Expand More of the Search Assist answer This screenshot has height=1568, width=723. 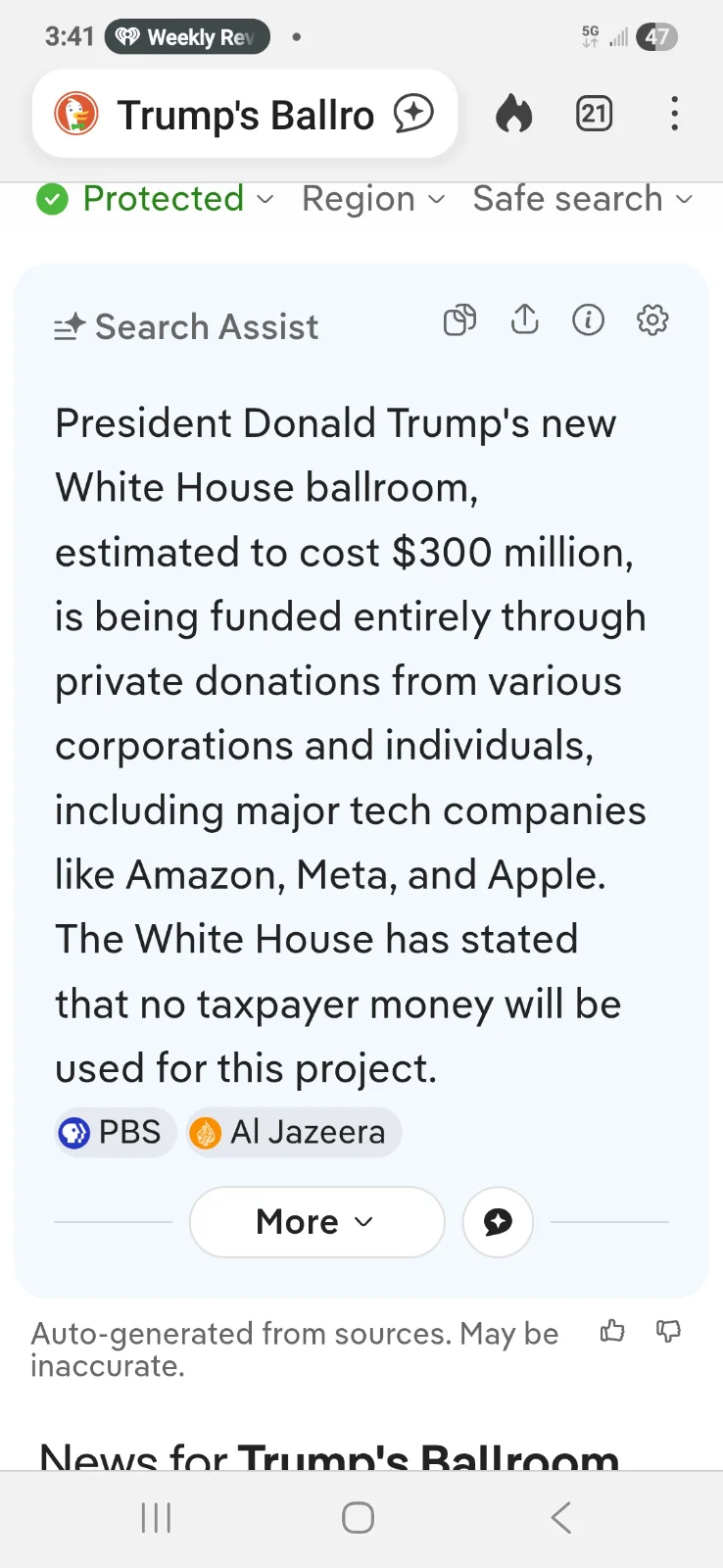click(315, 1222)
